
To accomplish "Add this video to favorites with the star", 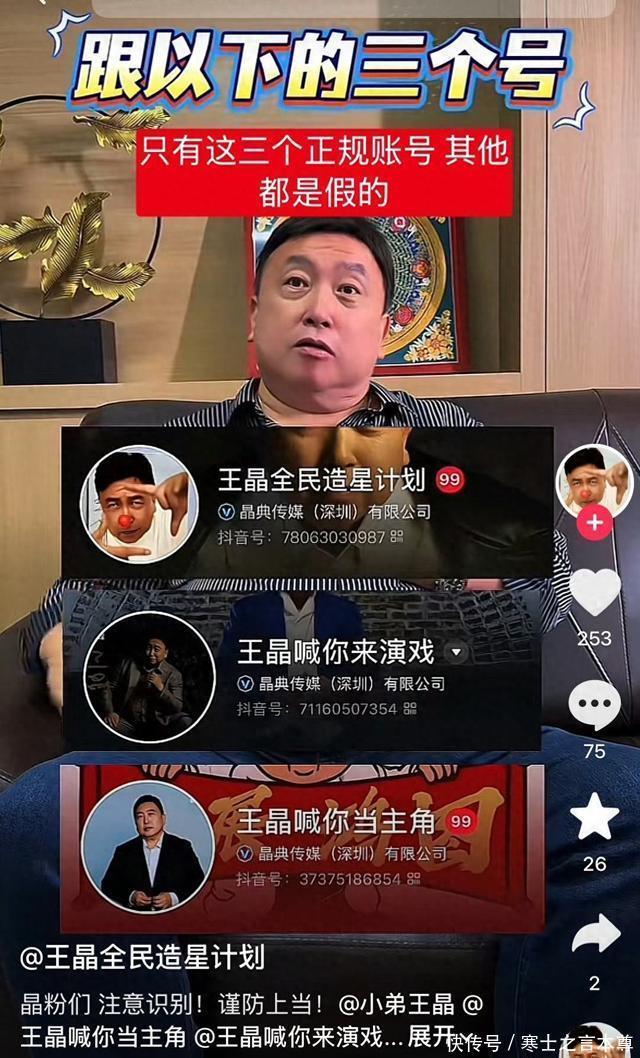I will 595,817.
